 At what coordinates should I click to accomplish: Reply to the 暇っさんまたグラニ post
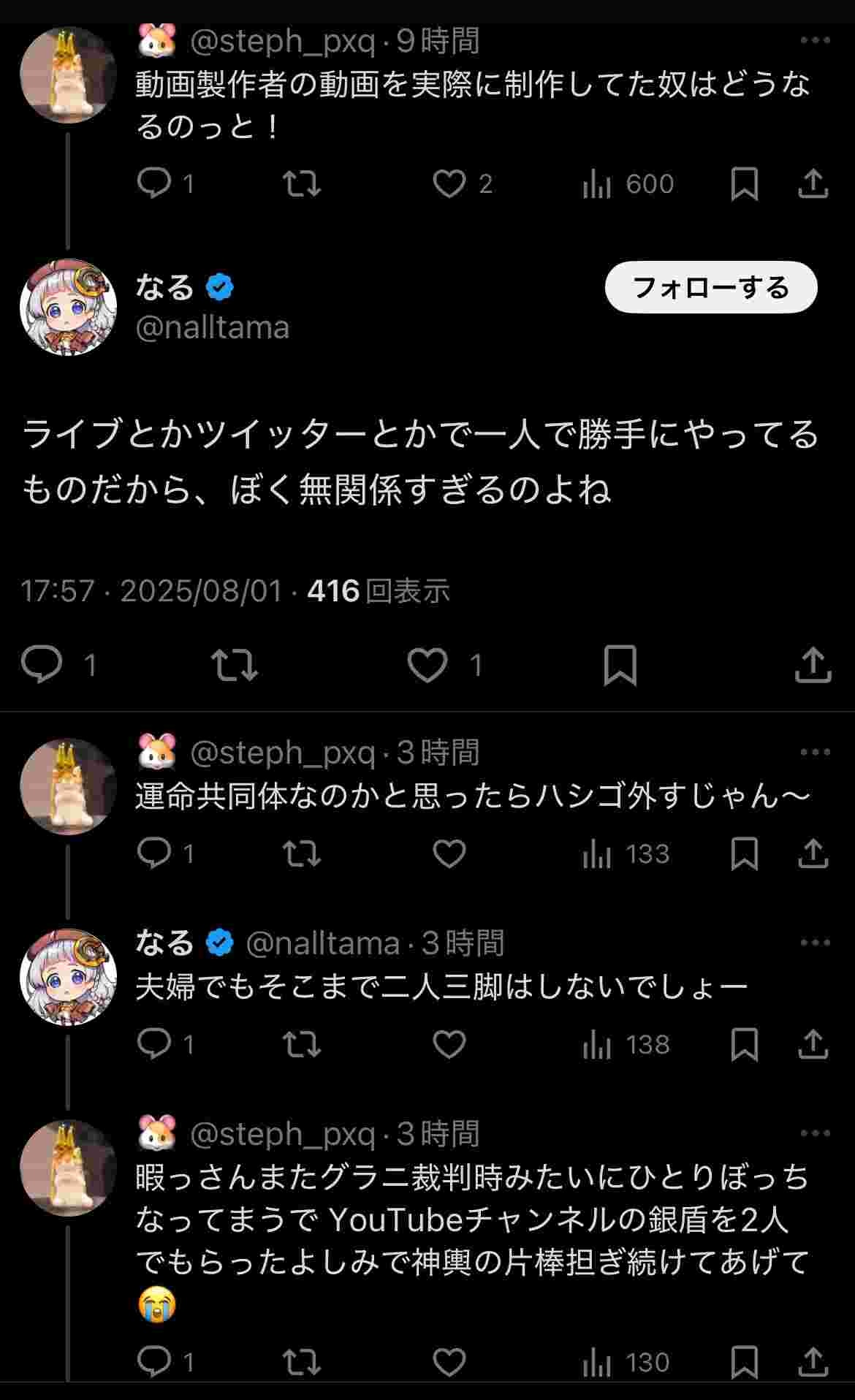pyautogui.click(x=155, y=1361)
